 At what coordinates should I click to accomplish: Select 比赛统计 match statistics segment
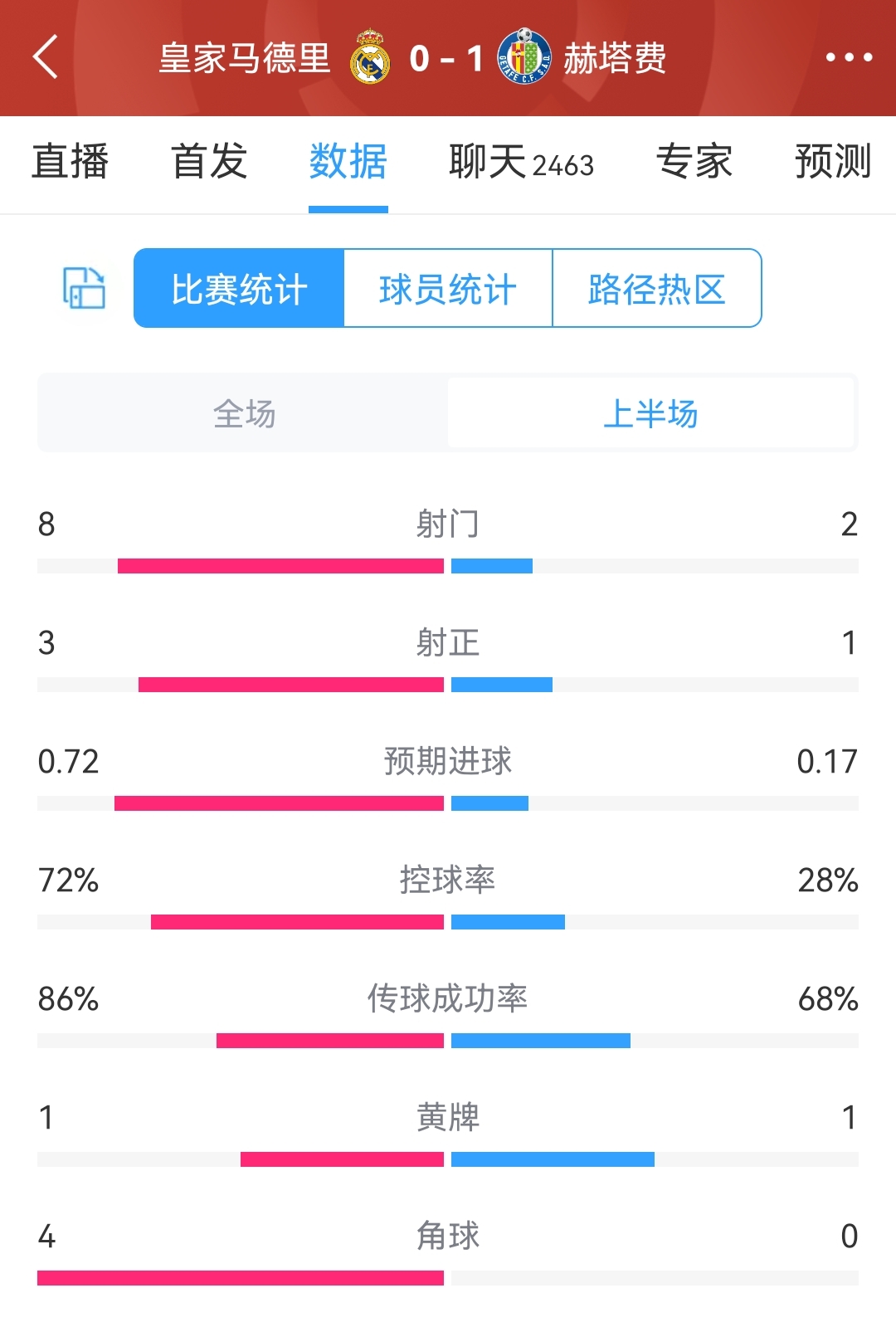(x=236, y=289)
